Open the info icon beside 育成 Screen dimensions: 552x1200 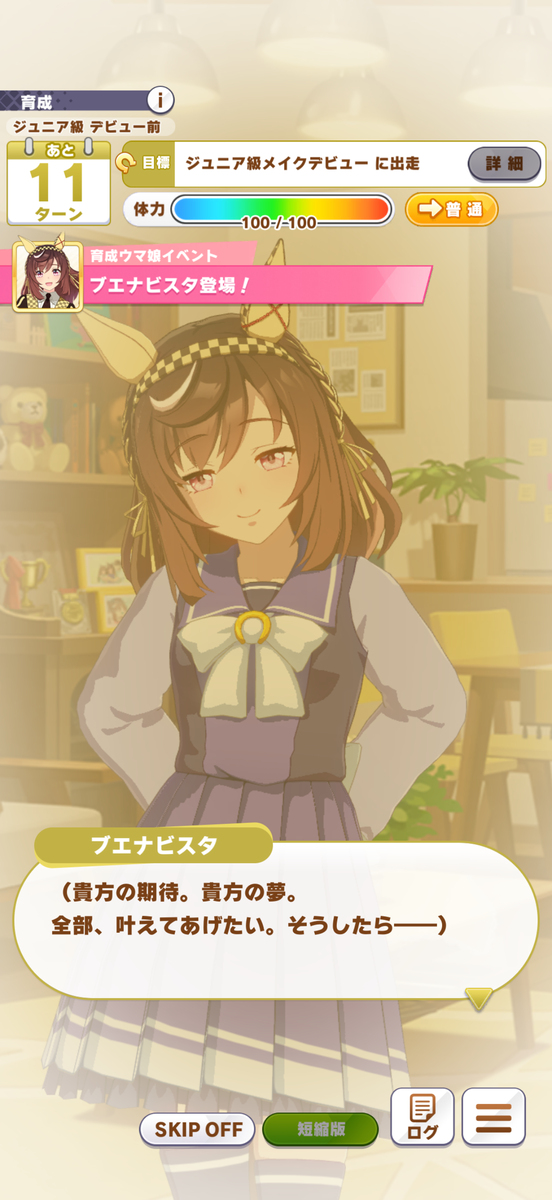(x=161, y=100)
